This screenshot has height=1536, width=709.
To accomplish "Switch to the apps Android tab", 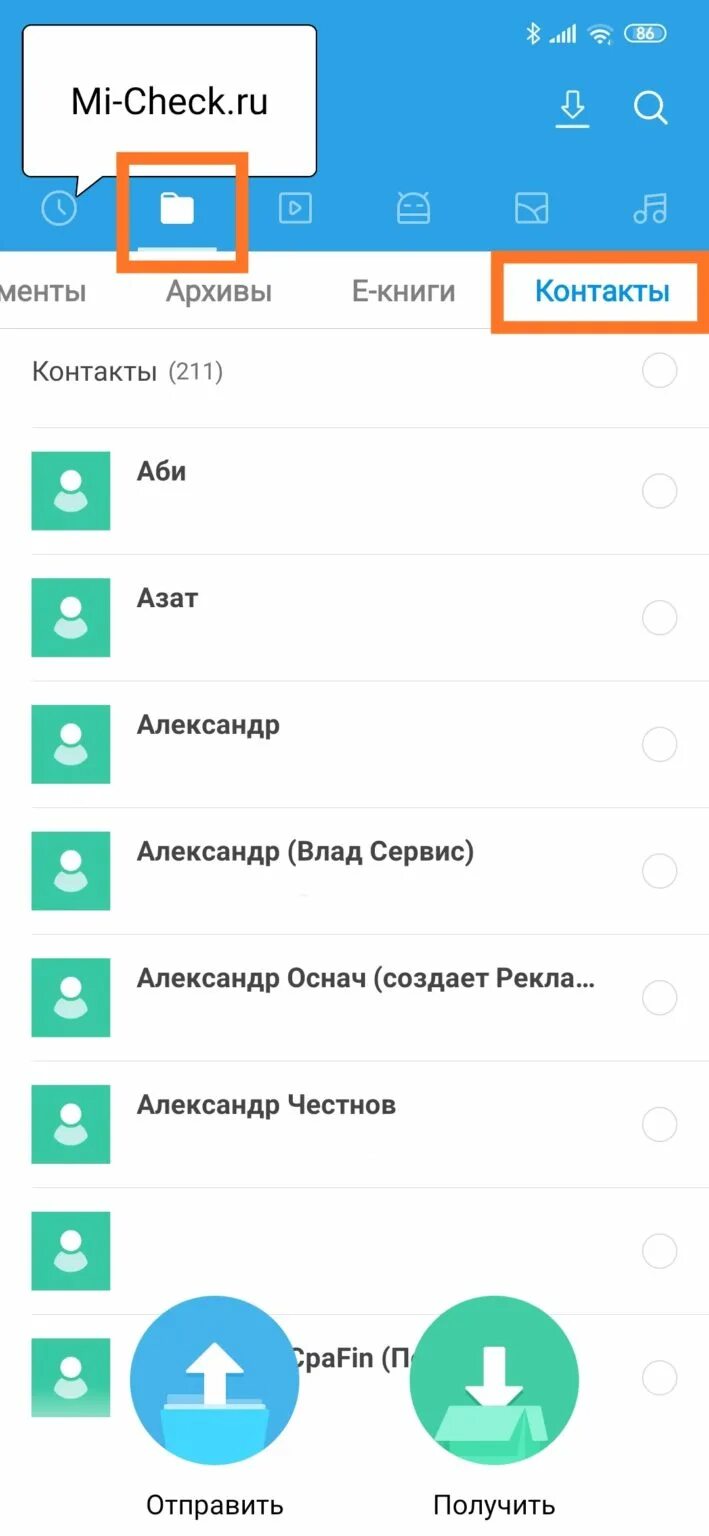I will tap(413, 208).
